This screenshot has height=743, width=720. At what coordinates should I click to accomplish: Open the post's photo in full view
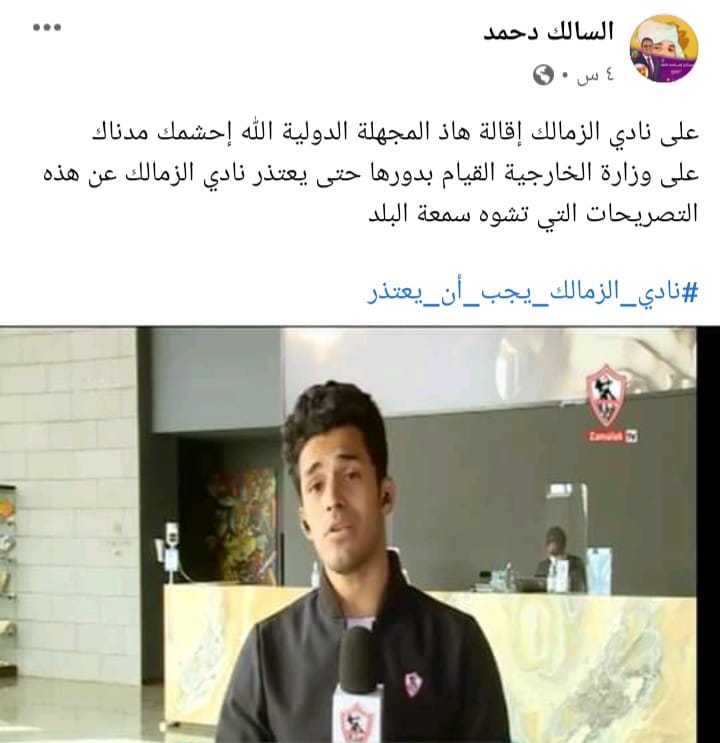[x=360, y=535]
